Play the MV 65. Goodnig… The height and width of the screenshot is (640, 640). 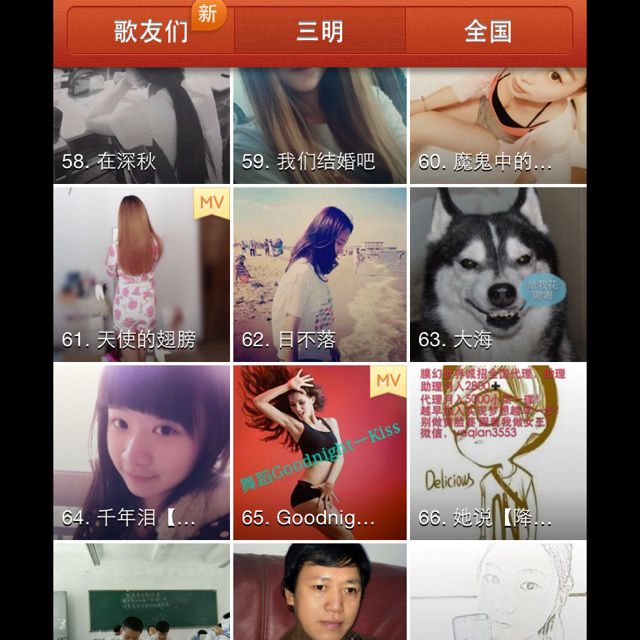click(x=320, y=452)
